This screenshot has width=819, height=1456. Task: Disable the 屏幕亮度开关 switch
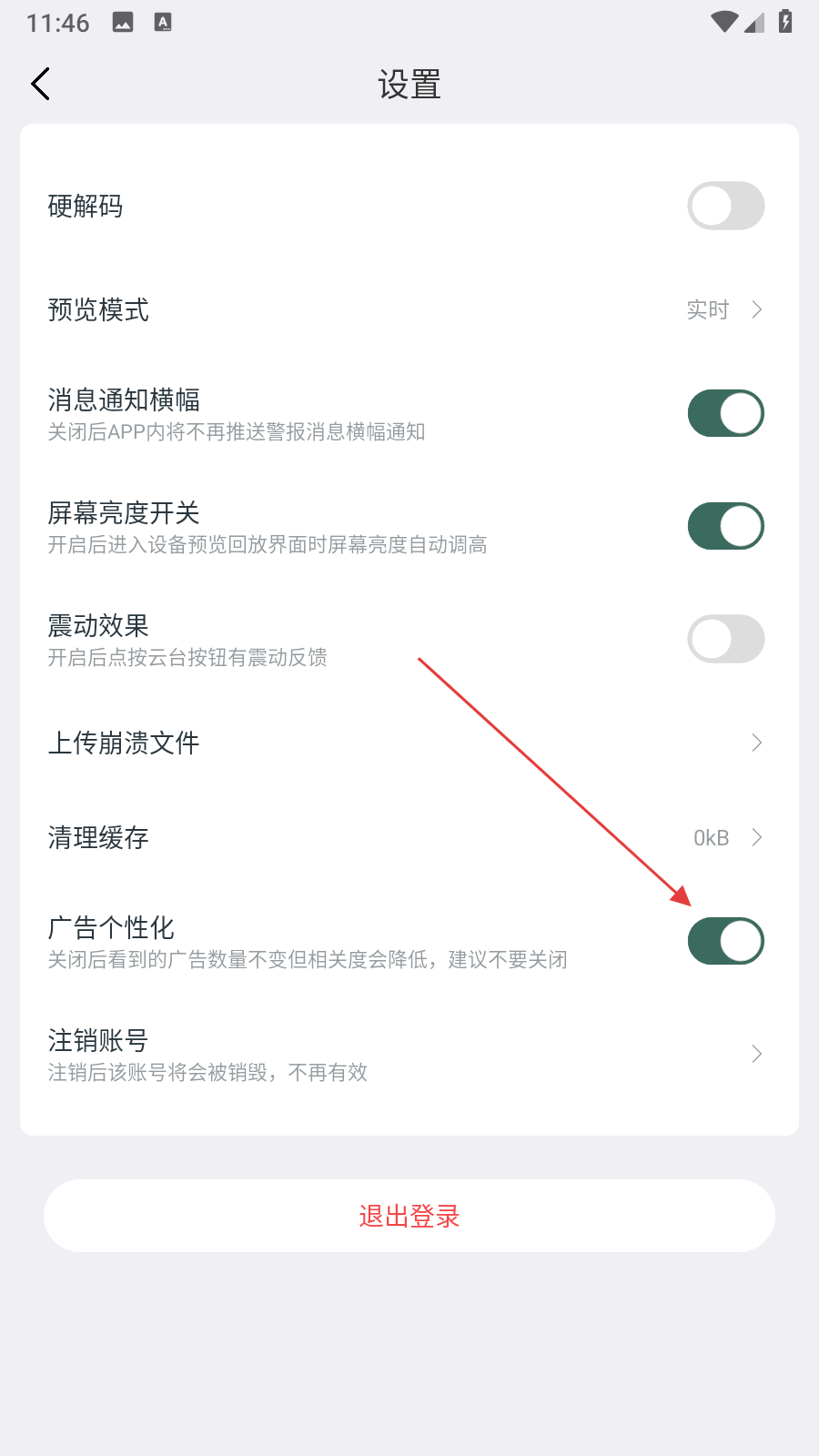pyautogui.click(x=725, y=526)
